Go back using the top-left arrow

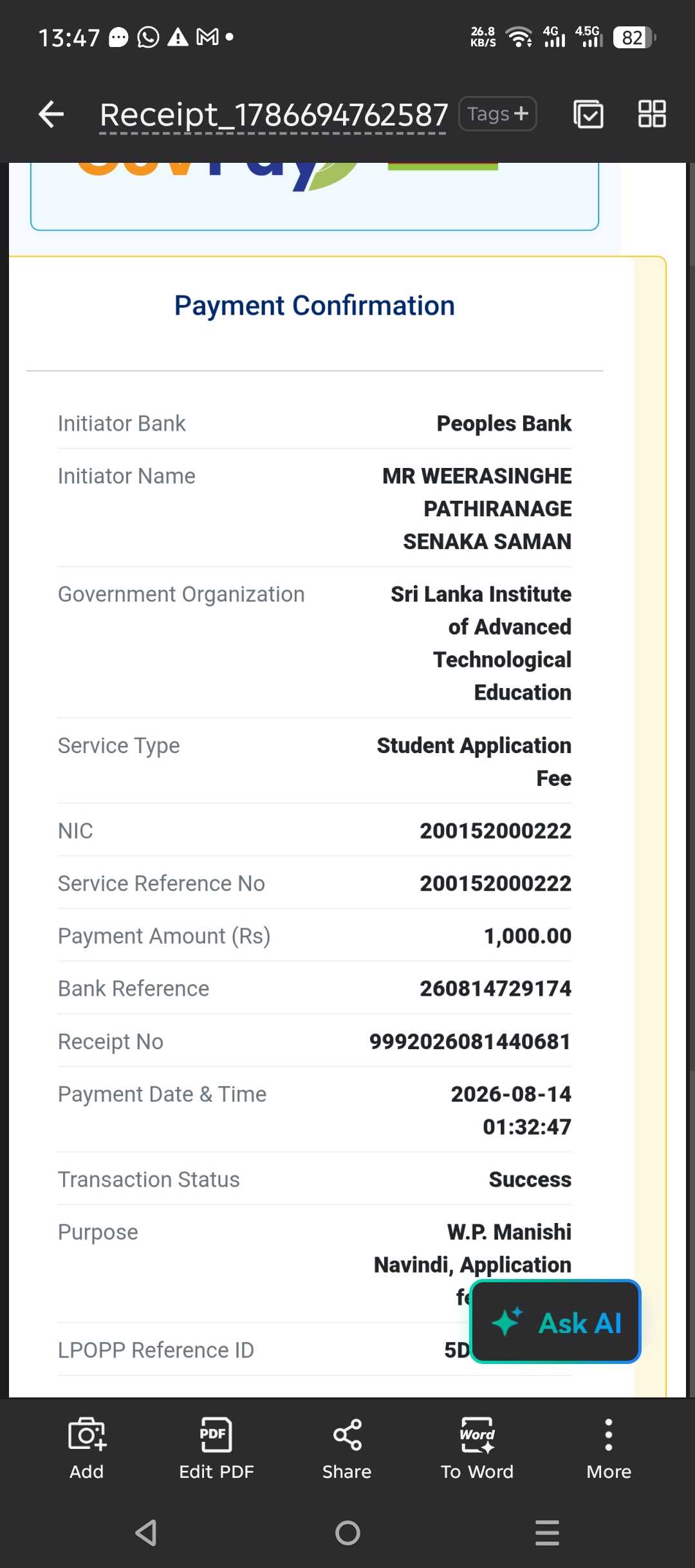click(x=51, y=115)
